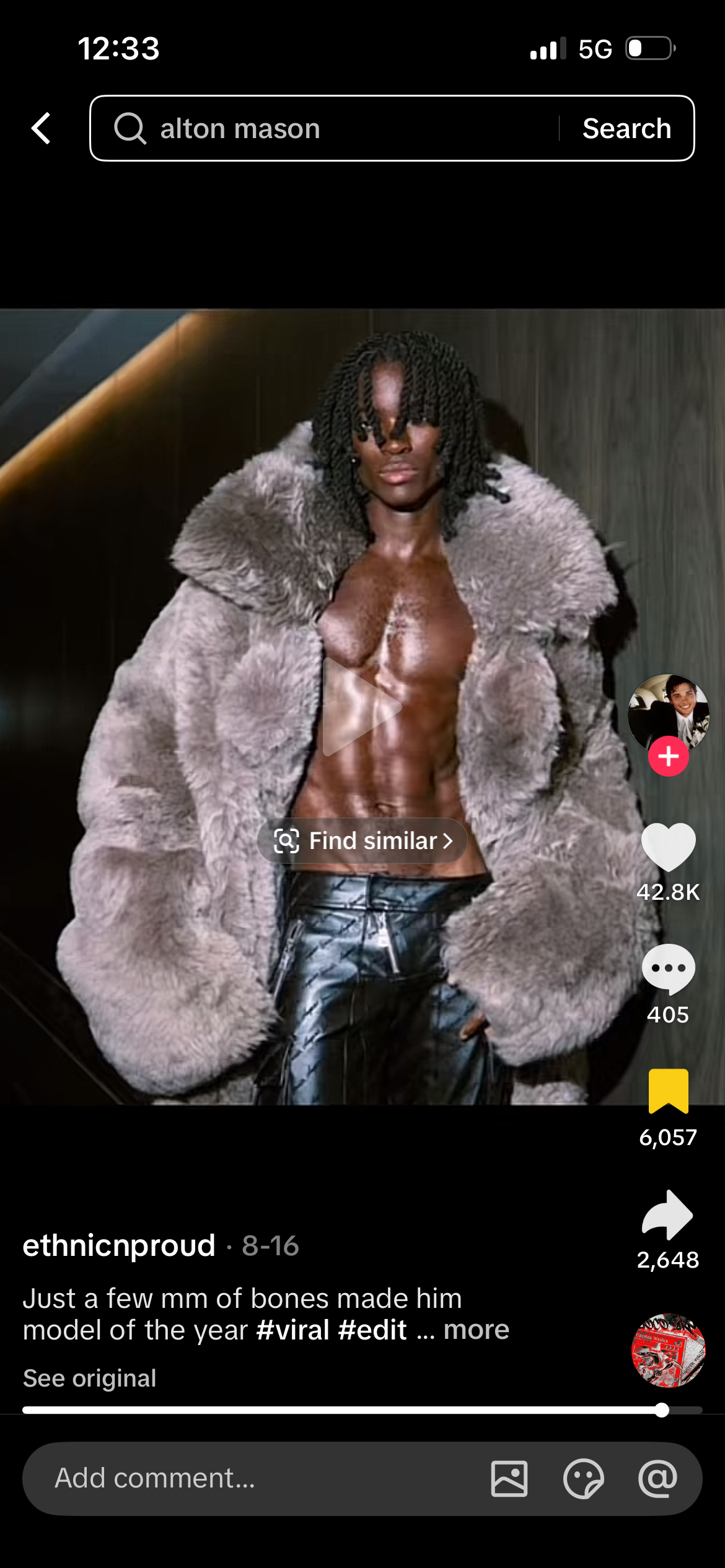
Task: Share this video
Action: pyautogui.click(x=667, y=1215)
